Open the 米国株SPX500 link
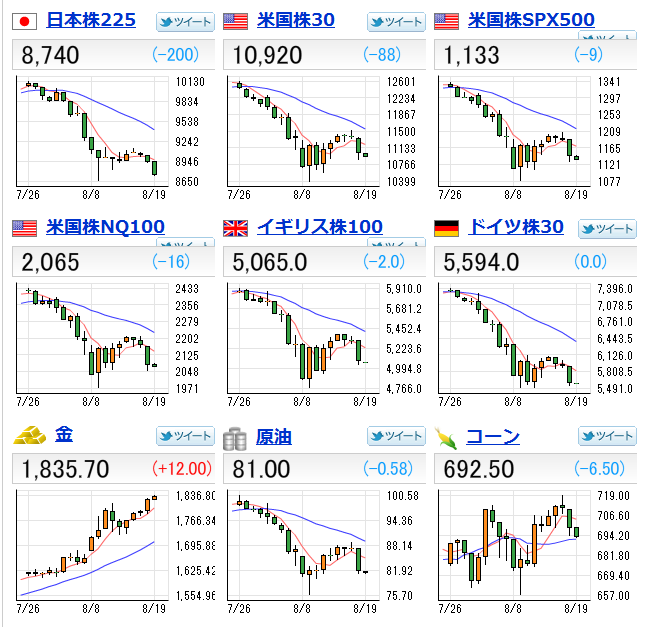Image resolution: width=645 pixels, height=627 pixels. (x=531, y=20)
